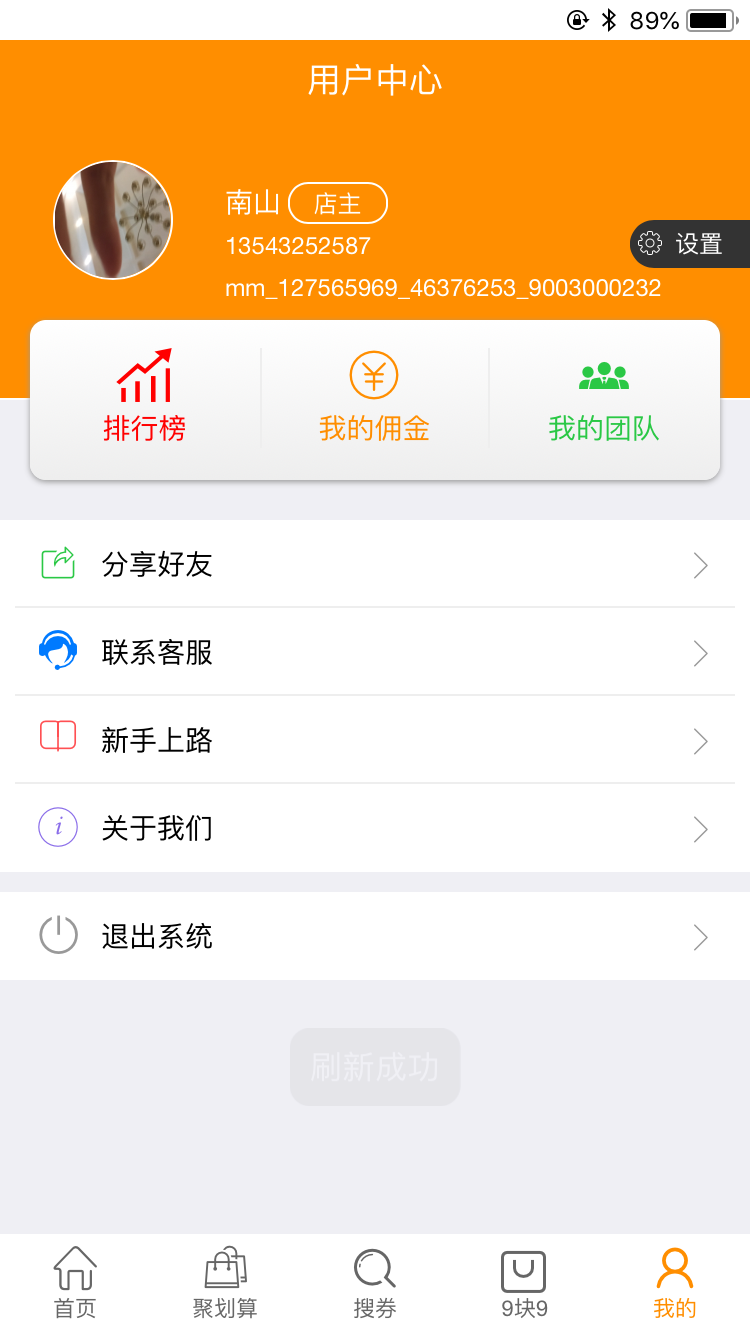Open the 分享好友 row
This screenshot has width=750, height=1334.
coord(375,565)
